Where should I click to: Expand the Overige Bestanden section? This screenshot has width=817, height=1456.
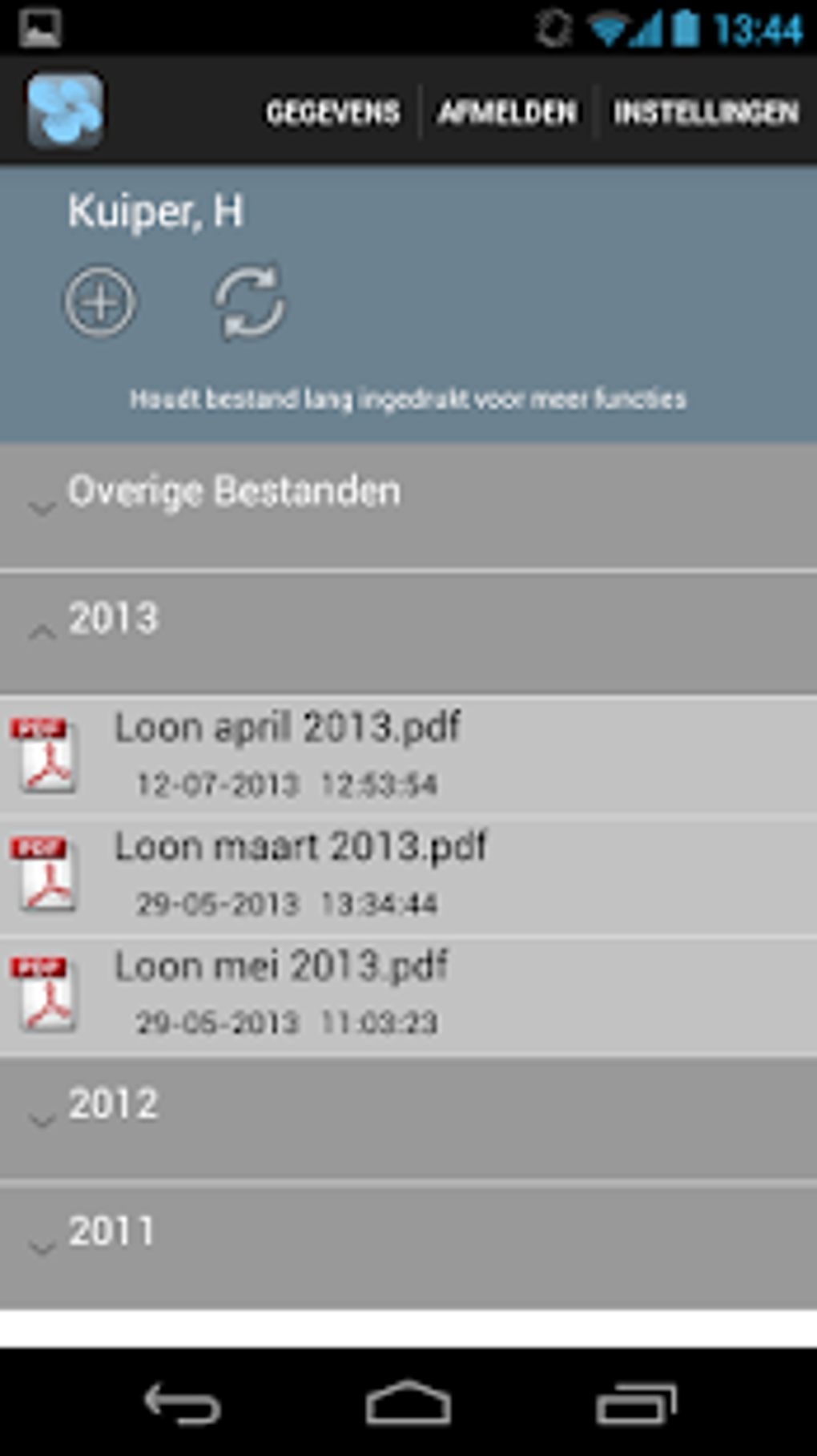click(408, 506)
